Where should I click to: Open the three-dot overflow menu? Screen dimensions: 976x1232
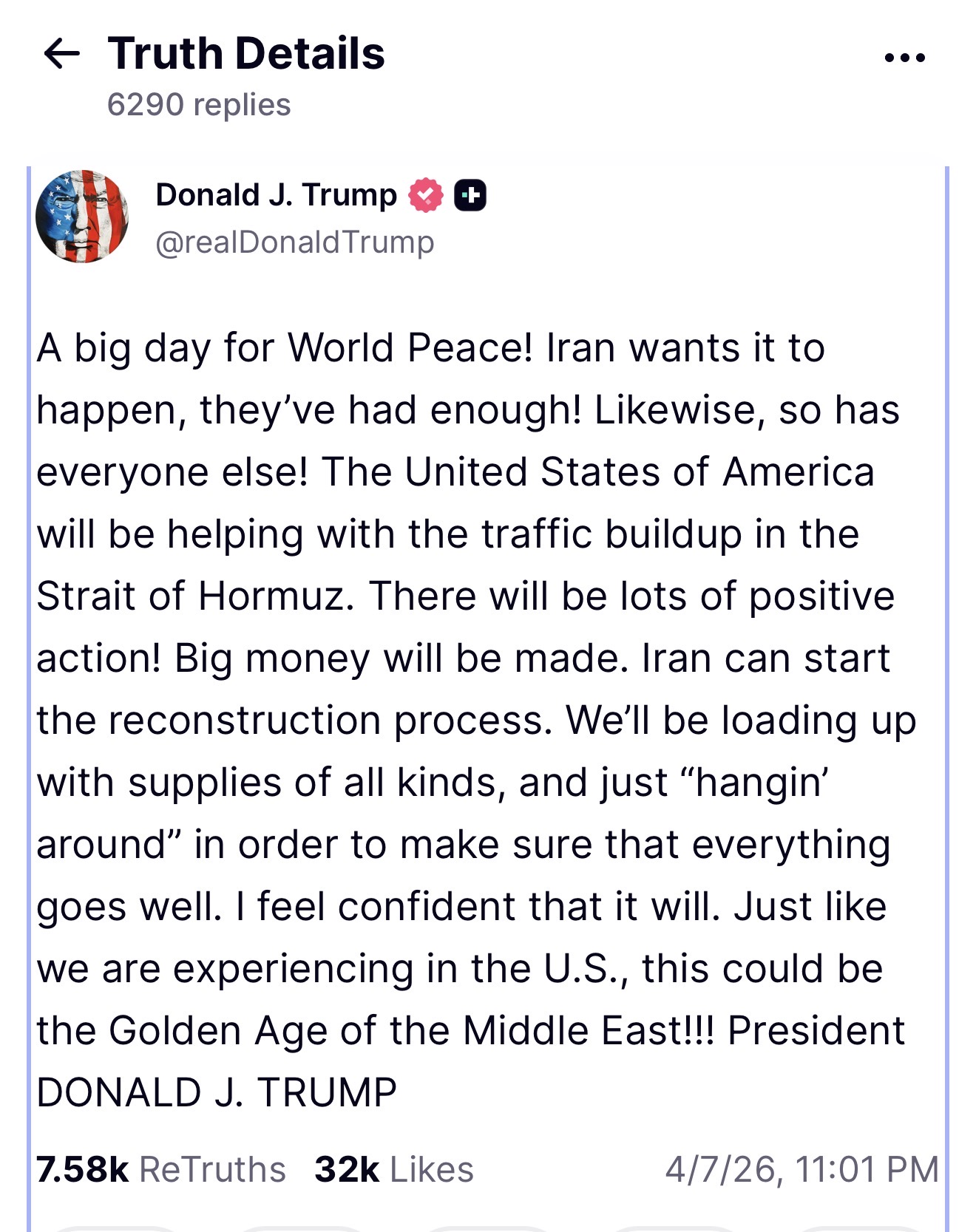click(904, 58)
